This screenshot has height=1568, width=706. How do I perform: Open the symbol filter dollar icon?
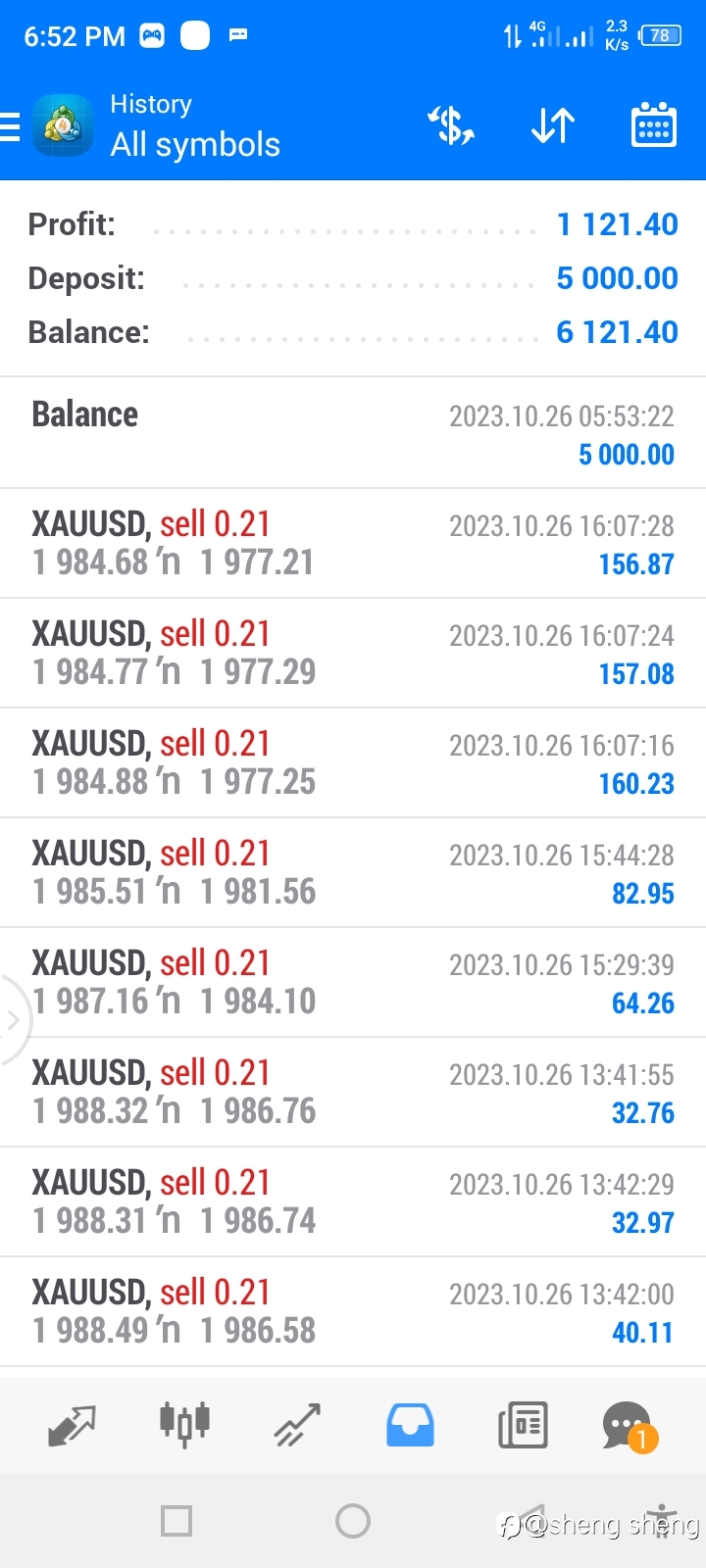click(451, 126)
